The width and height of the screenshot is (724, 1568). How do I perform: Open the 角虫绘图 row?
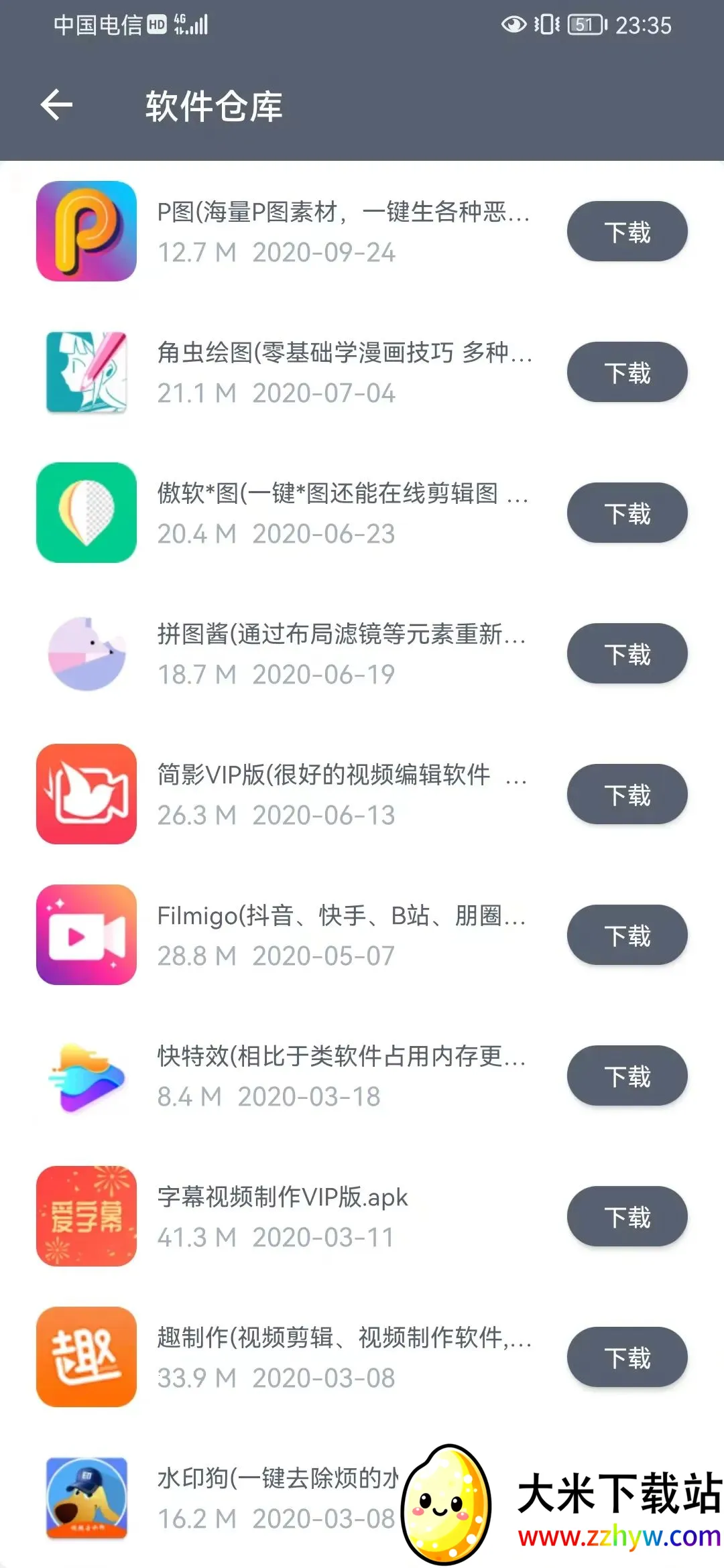pyautogui.click(x=342, y=373)
